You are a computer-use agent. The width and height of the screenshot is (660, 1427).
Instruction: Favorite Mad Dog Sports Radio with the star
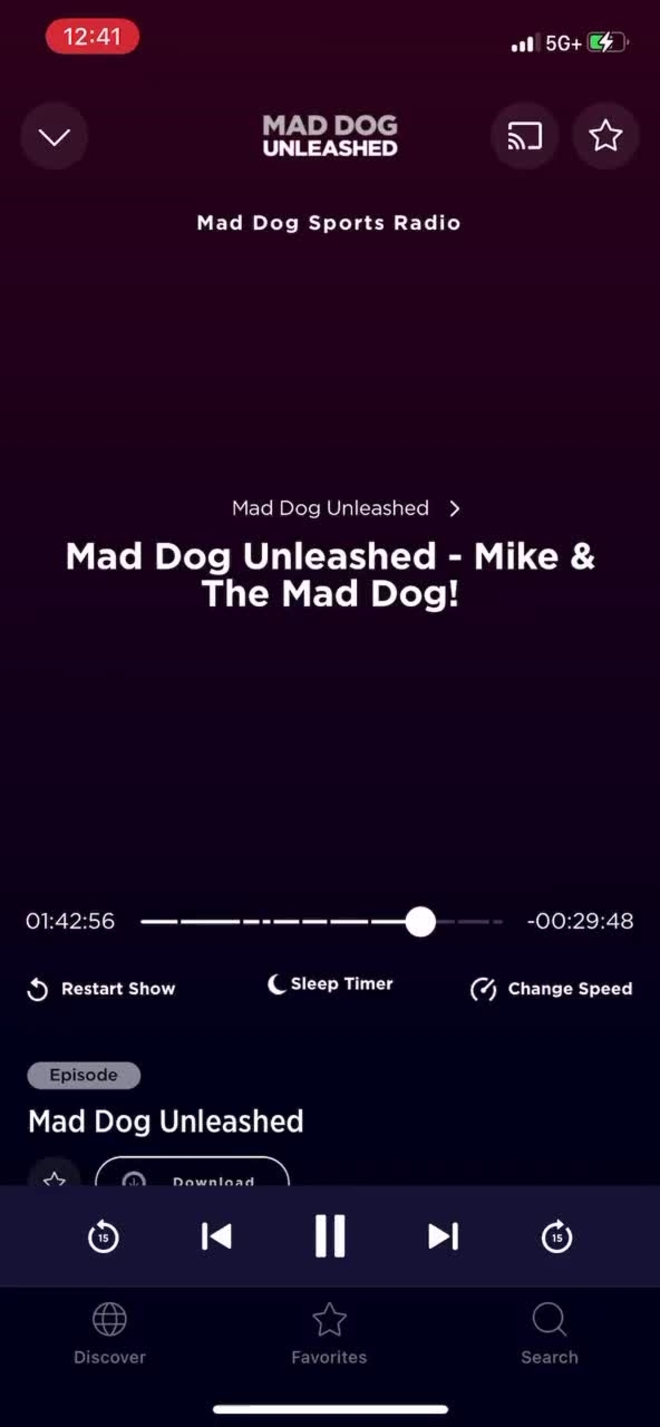pyautogui.click(x=605, y=136)
